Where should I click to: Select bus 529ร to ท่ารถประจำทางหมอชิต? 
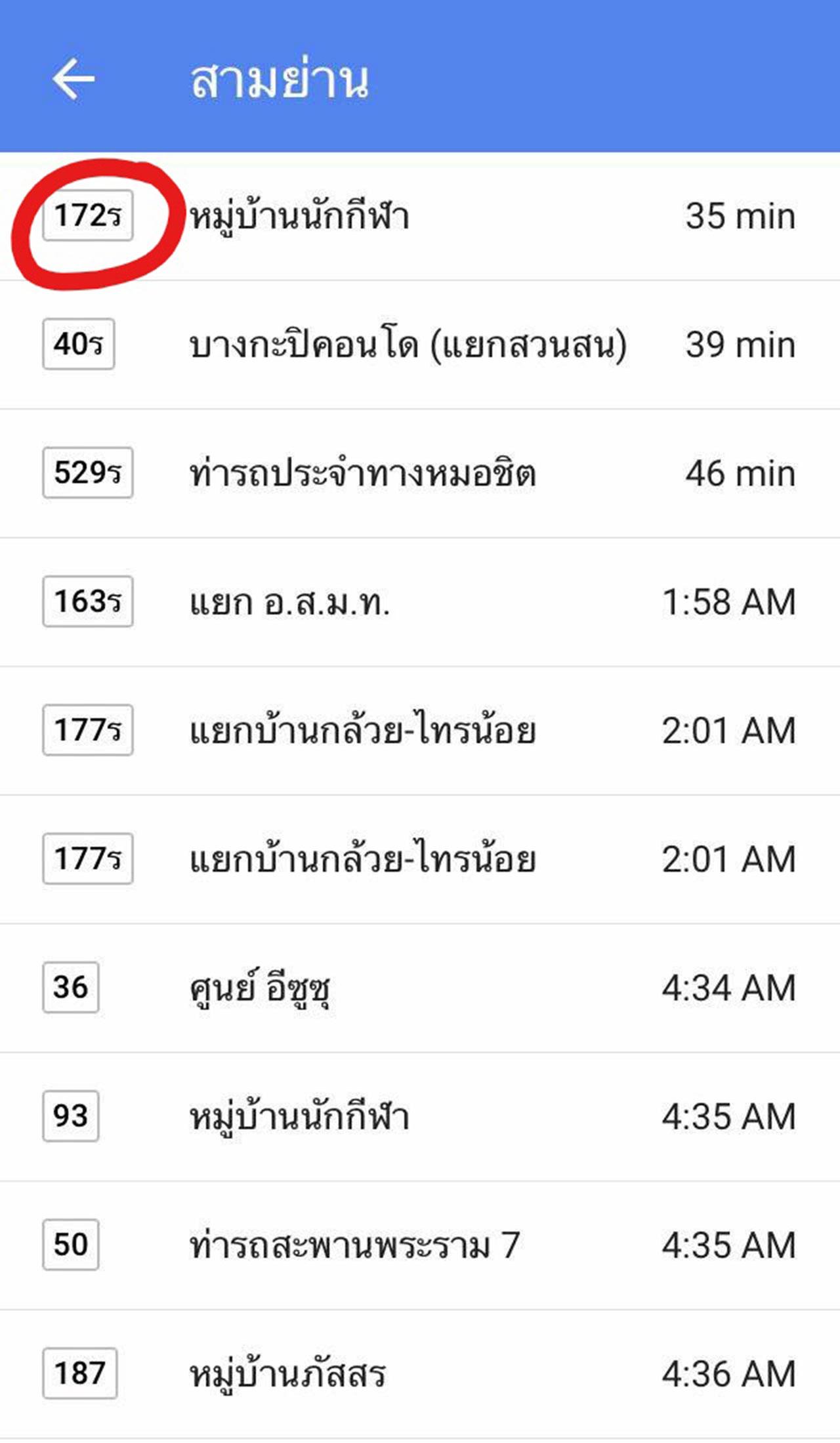[420, 473]
